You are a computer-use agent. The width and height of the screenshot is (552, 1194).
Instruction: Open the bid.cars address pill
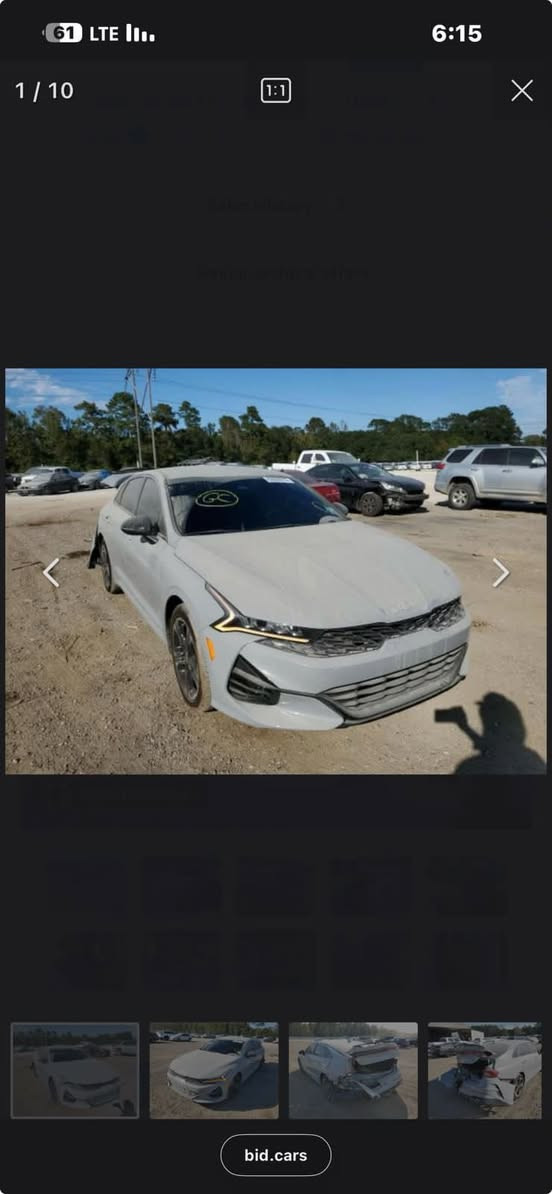[276, 1155]
